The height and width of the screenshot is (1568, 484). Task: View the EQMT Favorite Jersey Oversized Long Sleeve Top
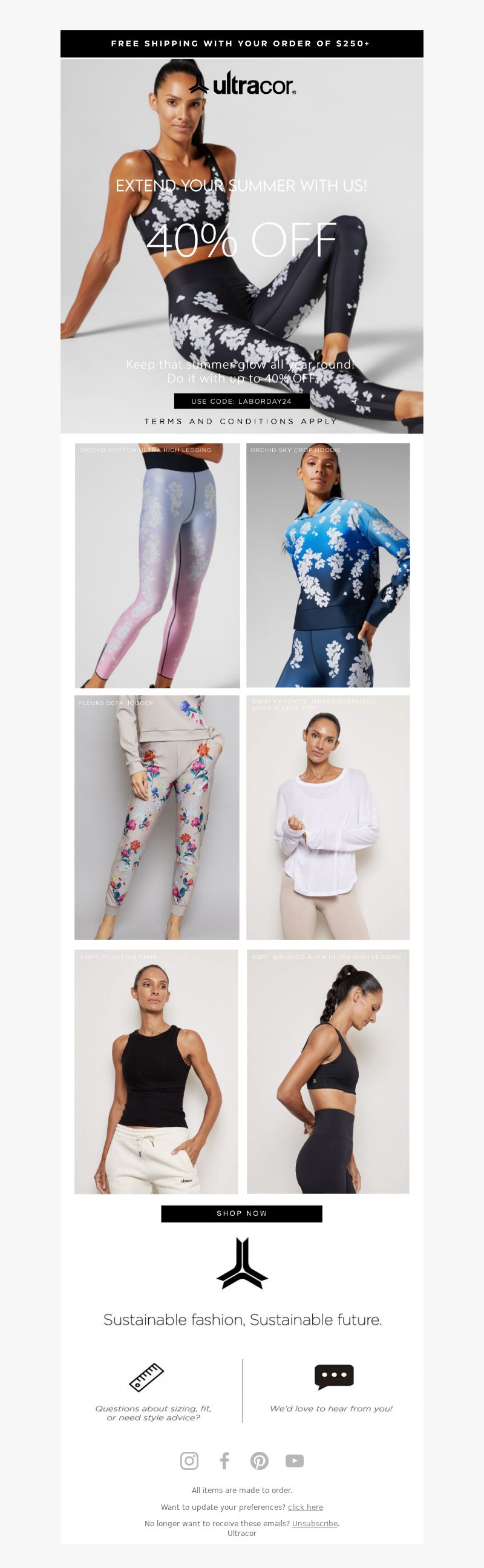click(x=327, y=818)
